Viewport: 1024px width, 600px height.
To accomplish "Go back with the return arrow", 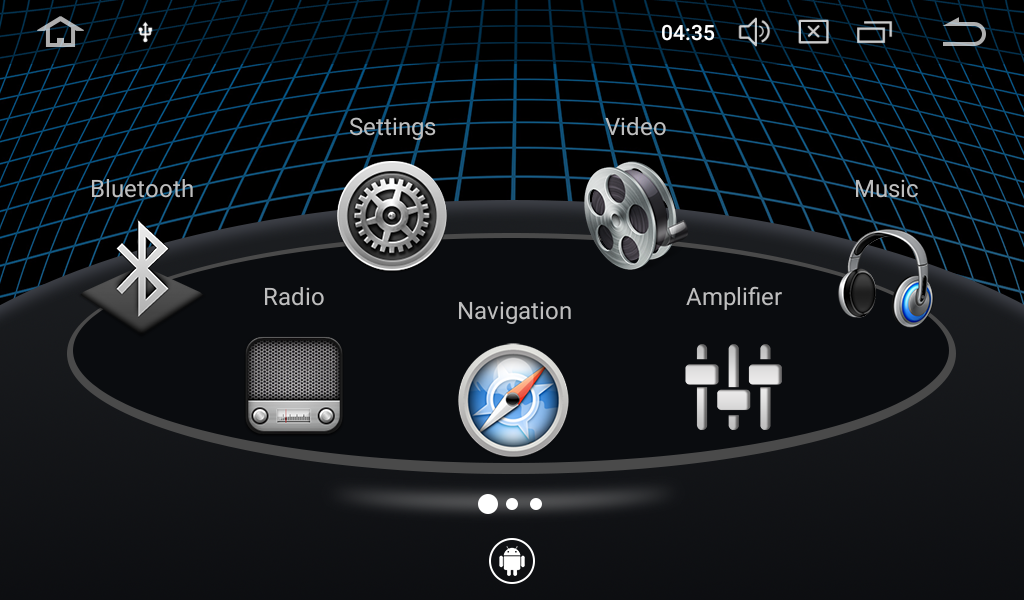I will (x=964, y=33).
